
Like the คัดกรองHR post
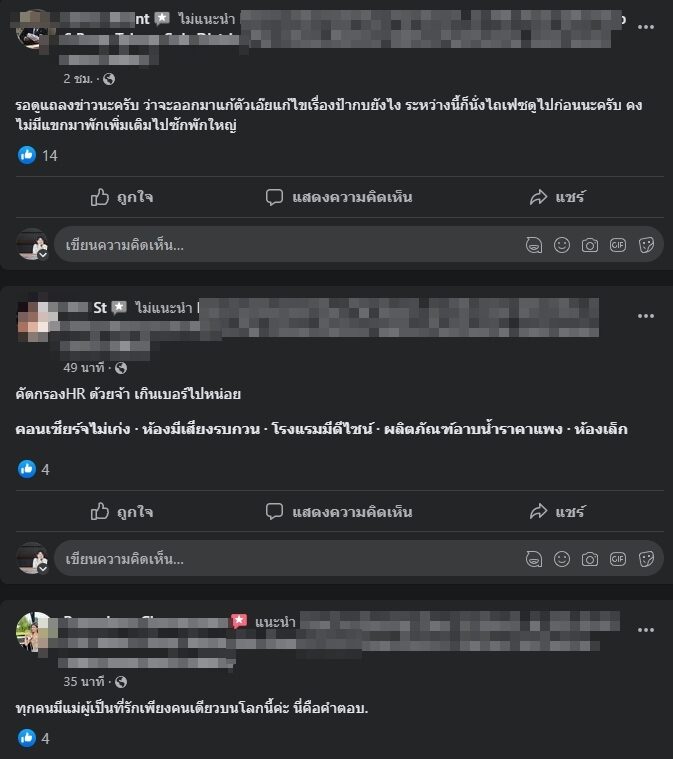[x=121, y=511]
